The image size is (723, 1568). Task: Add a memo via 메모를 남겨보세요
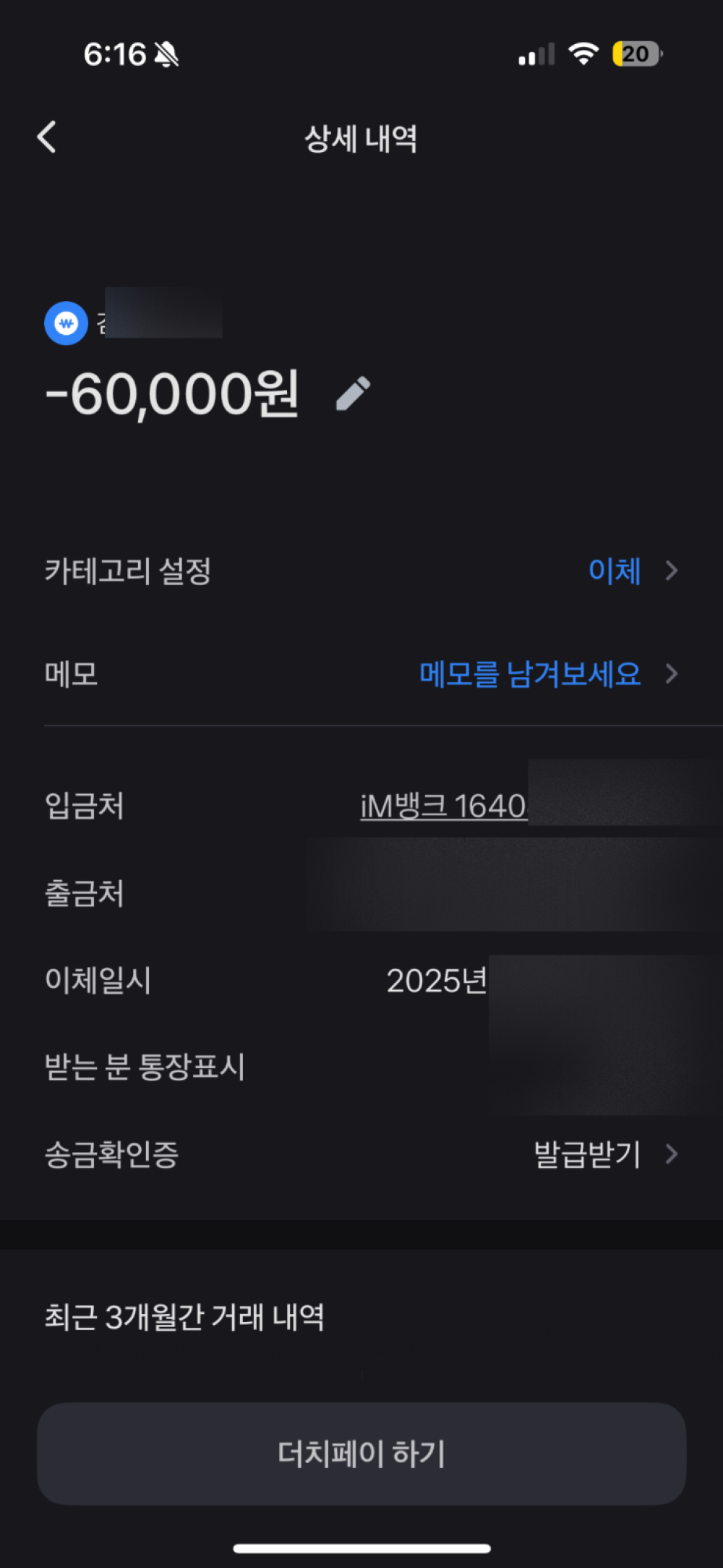point(531,674)
